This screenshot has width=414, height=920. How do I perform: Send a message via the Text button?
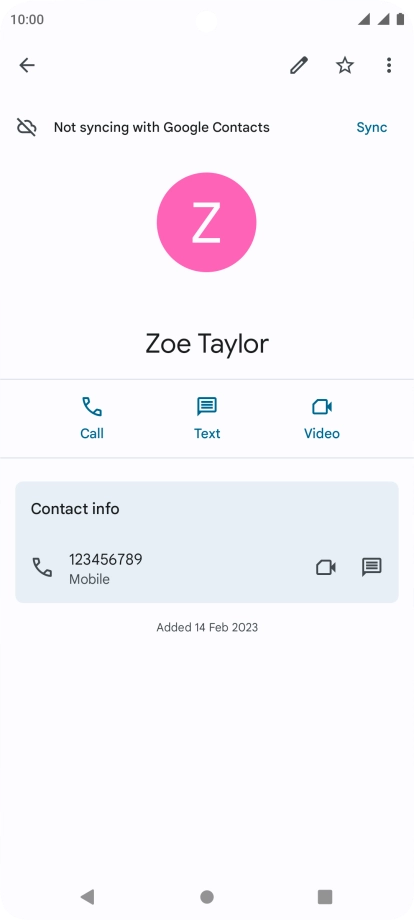coord(207,418)
